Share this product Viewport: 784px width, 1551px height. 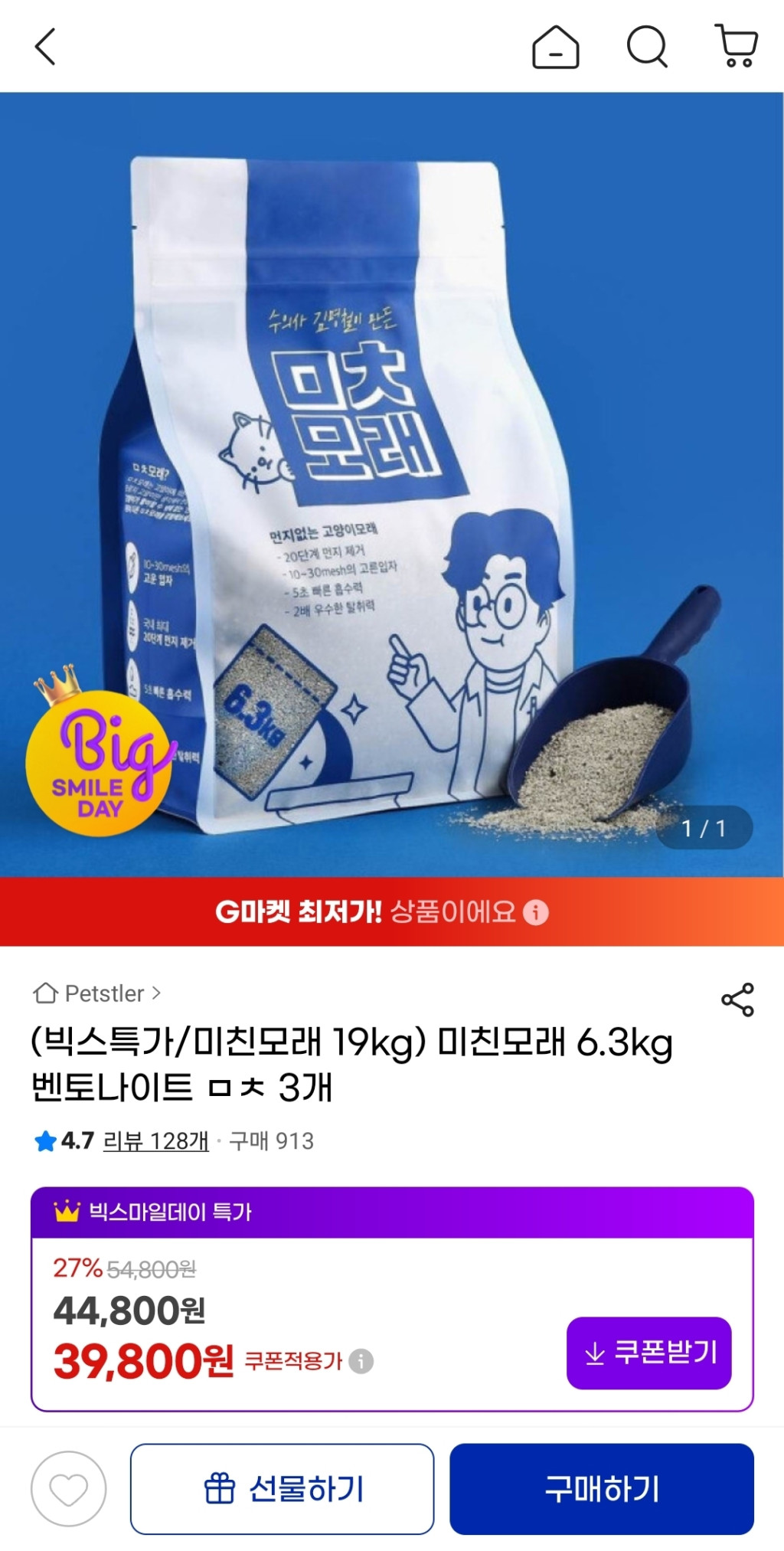[x=737, y=1000]
